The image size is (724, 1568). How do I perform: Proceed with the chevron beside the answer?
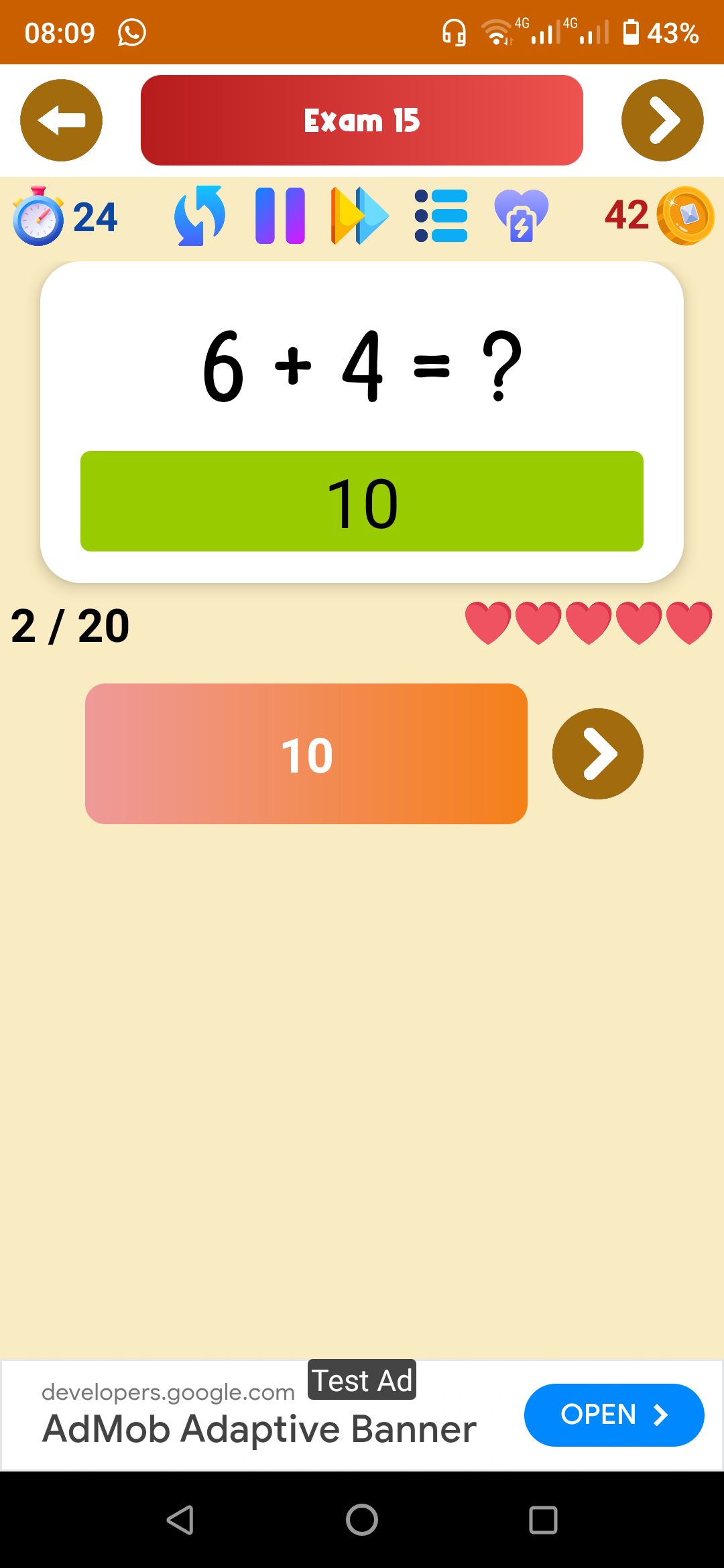click(597, 754)
